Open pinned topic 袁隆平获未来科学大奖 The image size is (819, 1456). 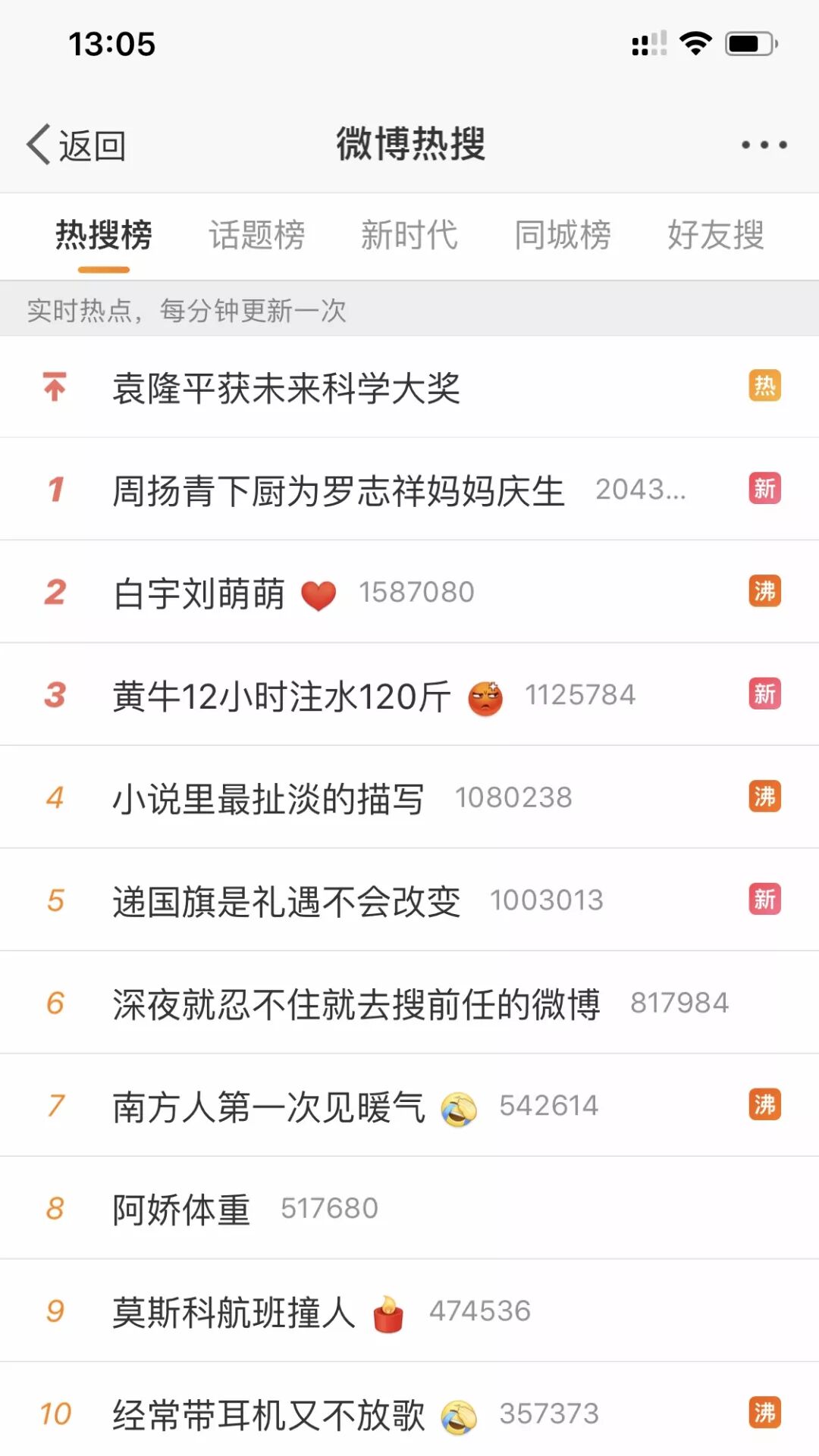click(287, 388)
